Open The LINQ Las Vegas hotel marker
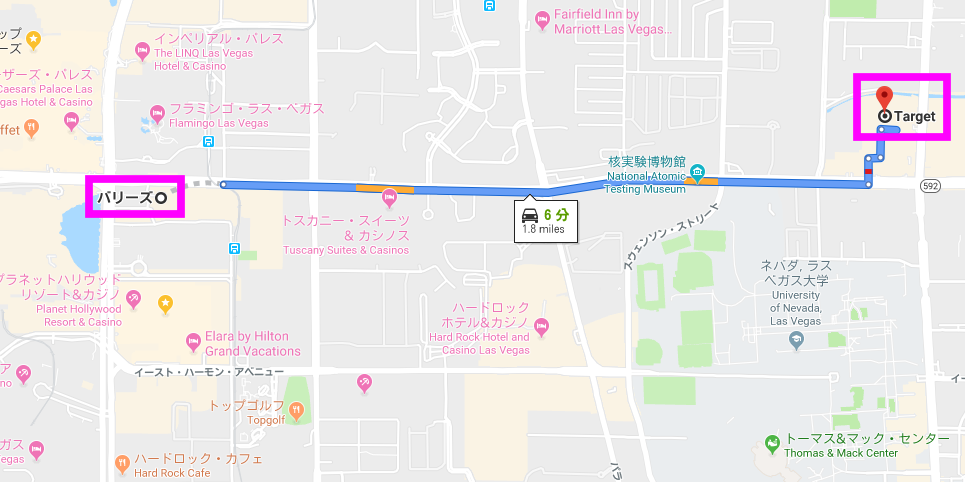Image resolution: width=965 pixels, height=482 pixels. click(x=142, y=52)
